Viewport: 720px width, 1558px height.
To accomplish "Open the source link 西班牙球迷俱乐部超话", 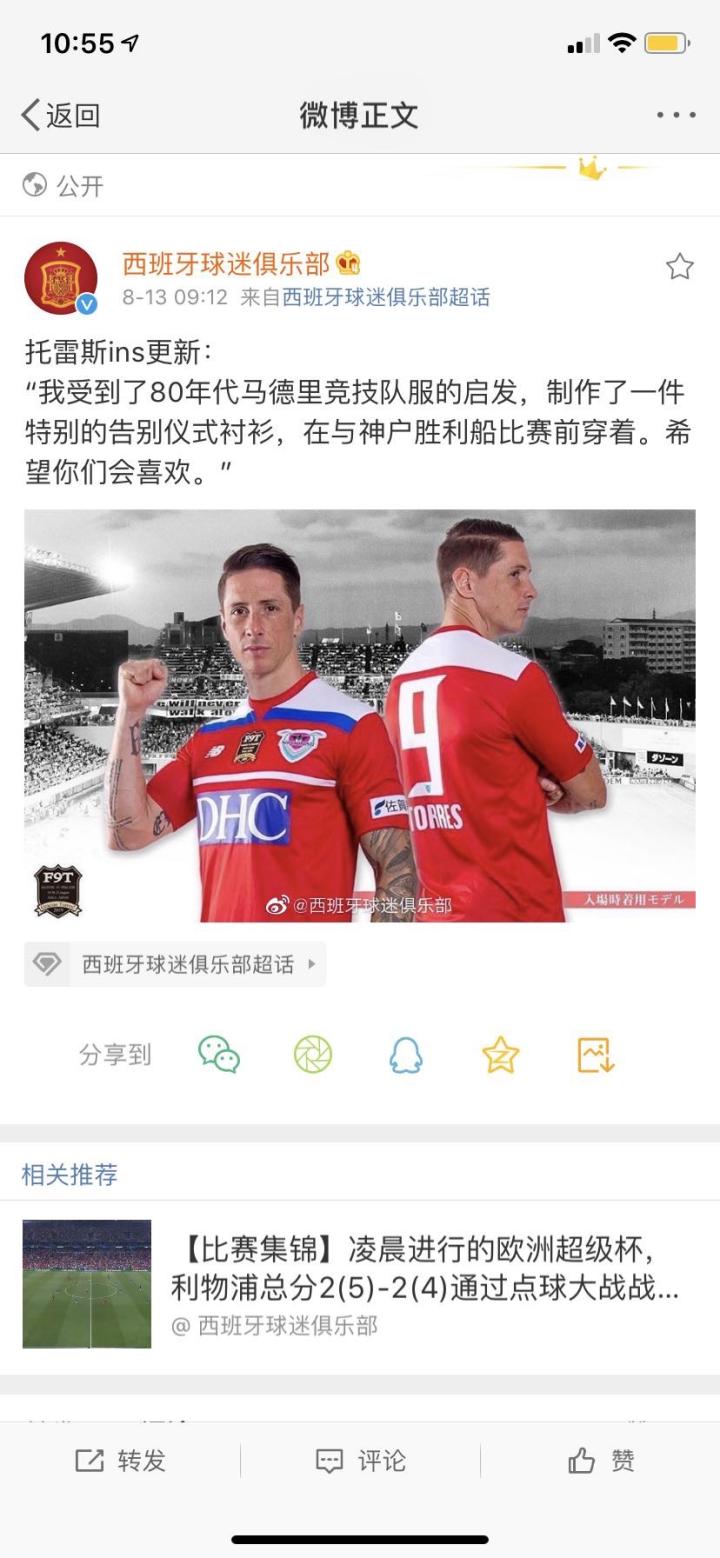I will click(x=386, y=298).
